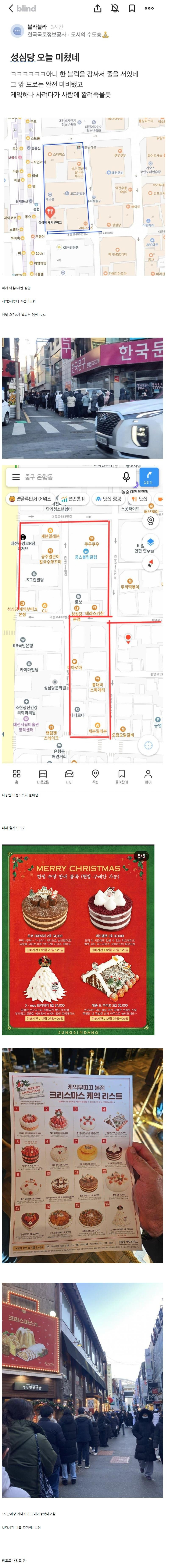Open author 블라블라's profile
Image resolution: width=175 pixels, height=1568 pixels.
click(36, 27)
